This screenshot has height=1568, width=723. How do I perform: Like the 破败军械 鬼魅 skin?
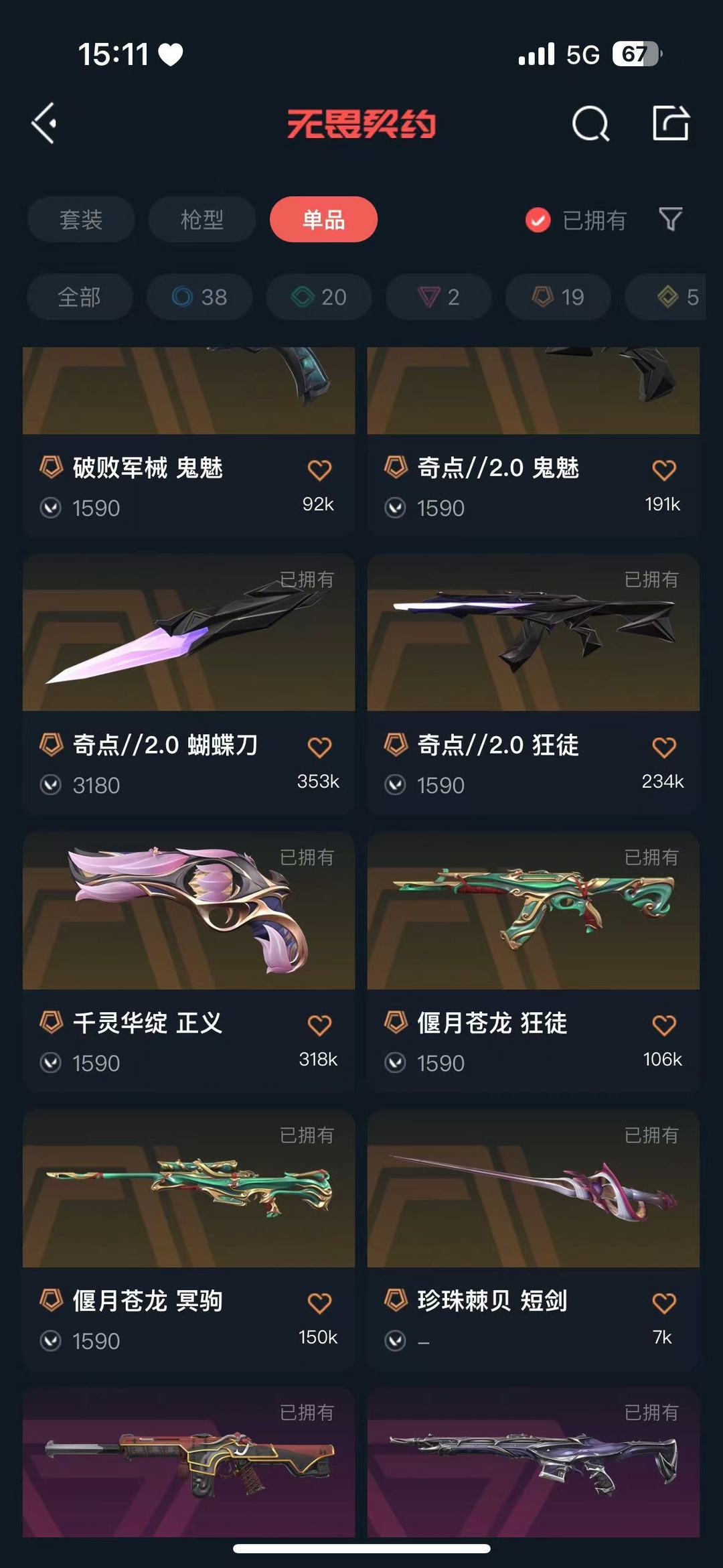pyautogui.click(x=319, y=469)
